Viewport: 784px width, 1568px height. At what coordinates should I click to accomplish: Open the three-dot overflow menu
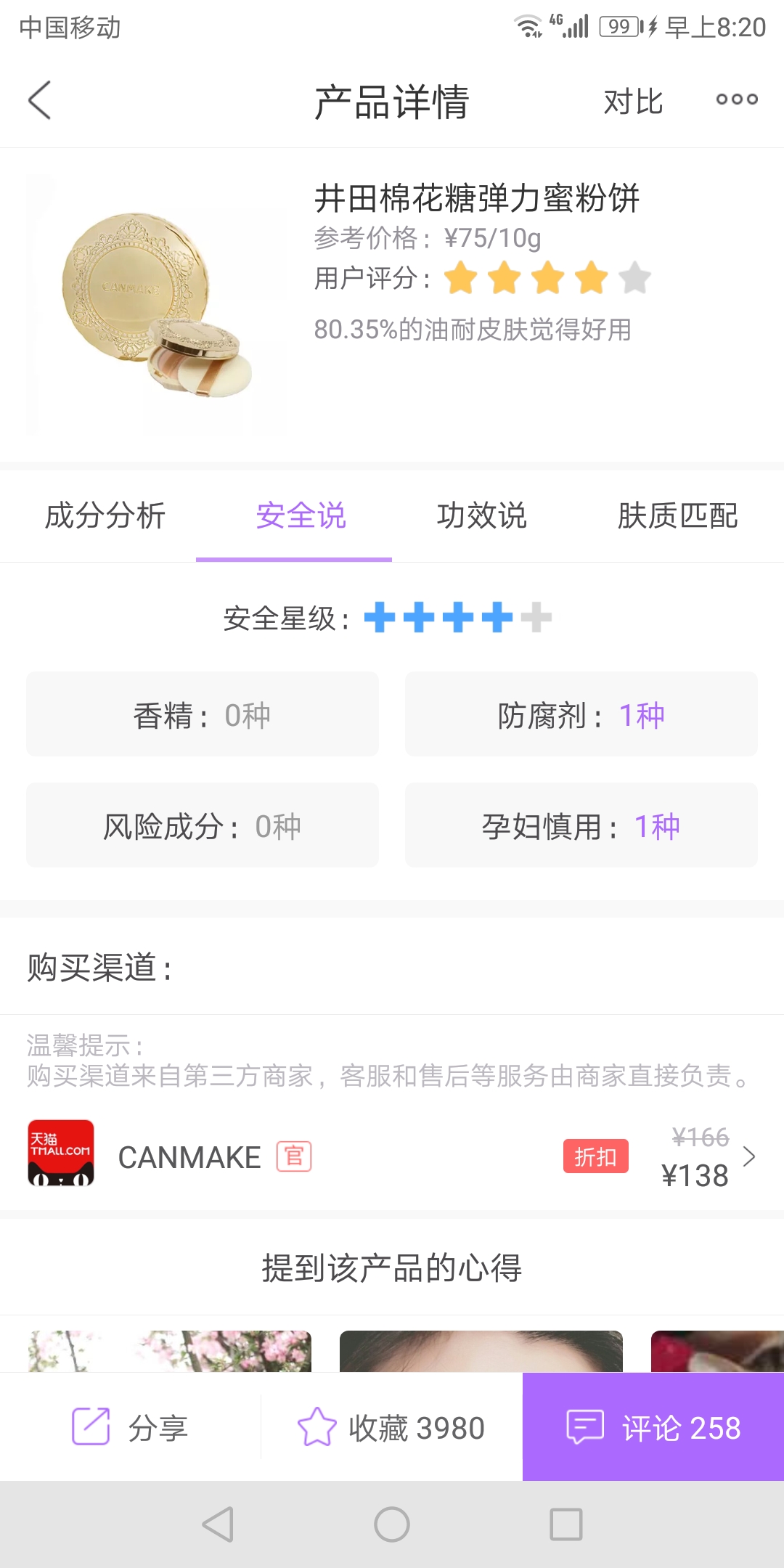pyautogui.click(x=736, y=99)
